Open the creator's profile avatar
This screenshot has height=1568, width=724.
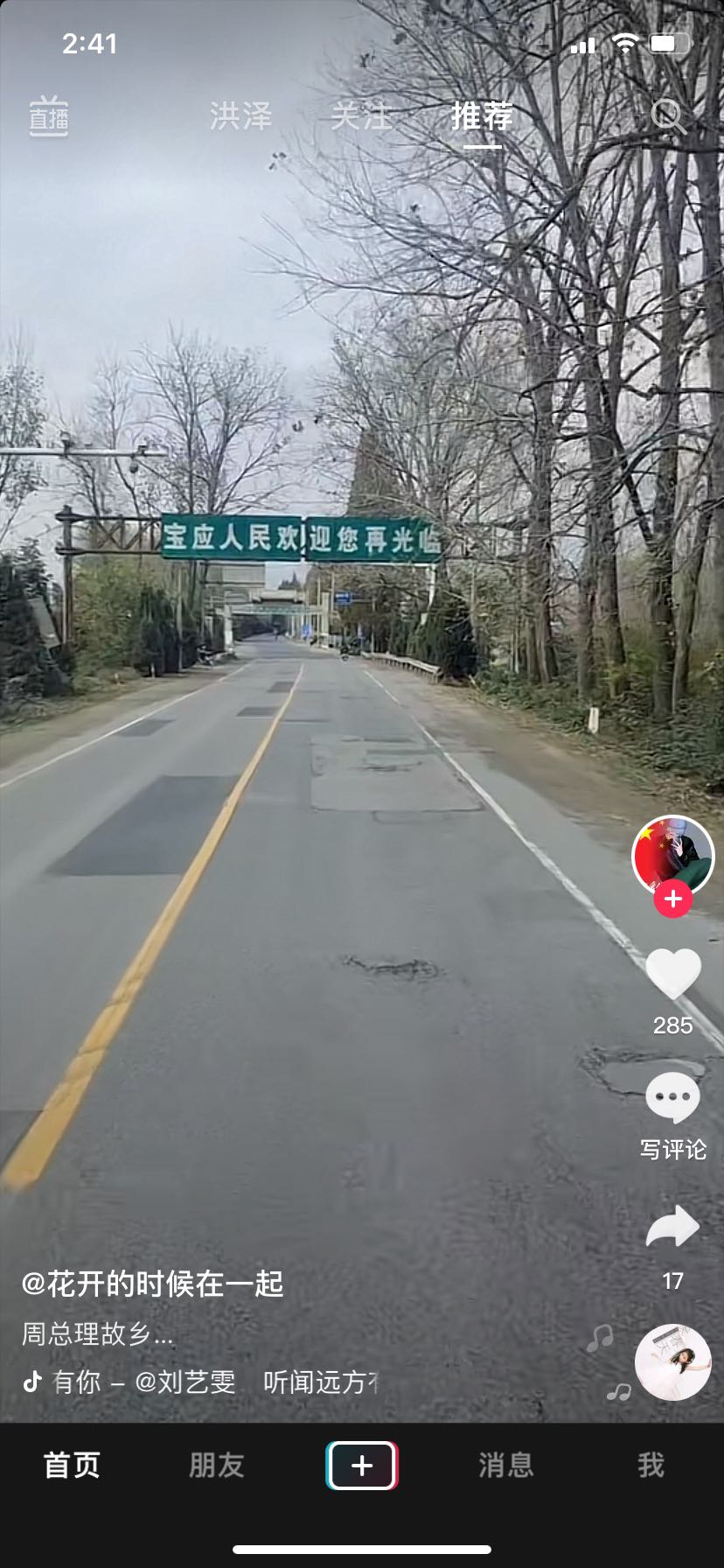click(x=672, y=856)
